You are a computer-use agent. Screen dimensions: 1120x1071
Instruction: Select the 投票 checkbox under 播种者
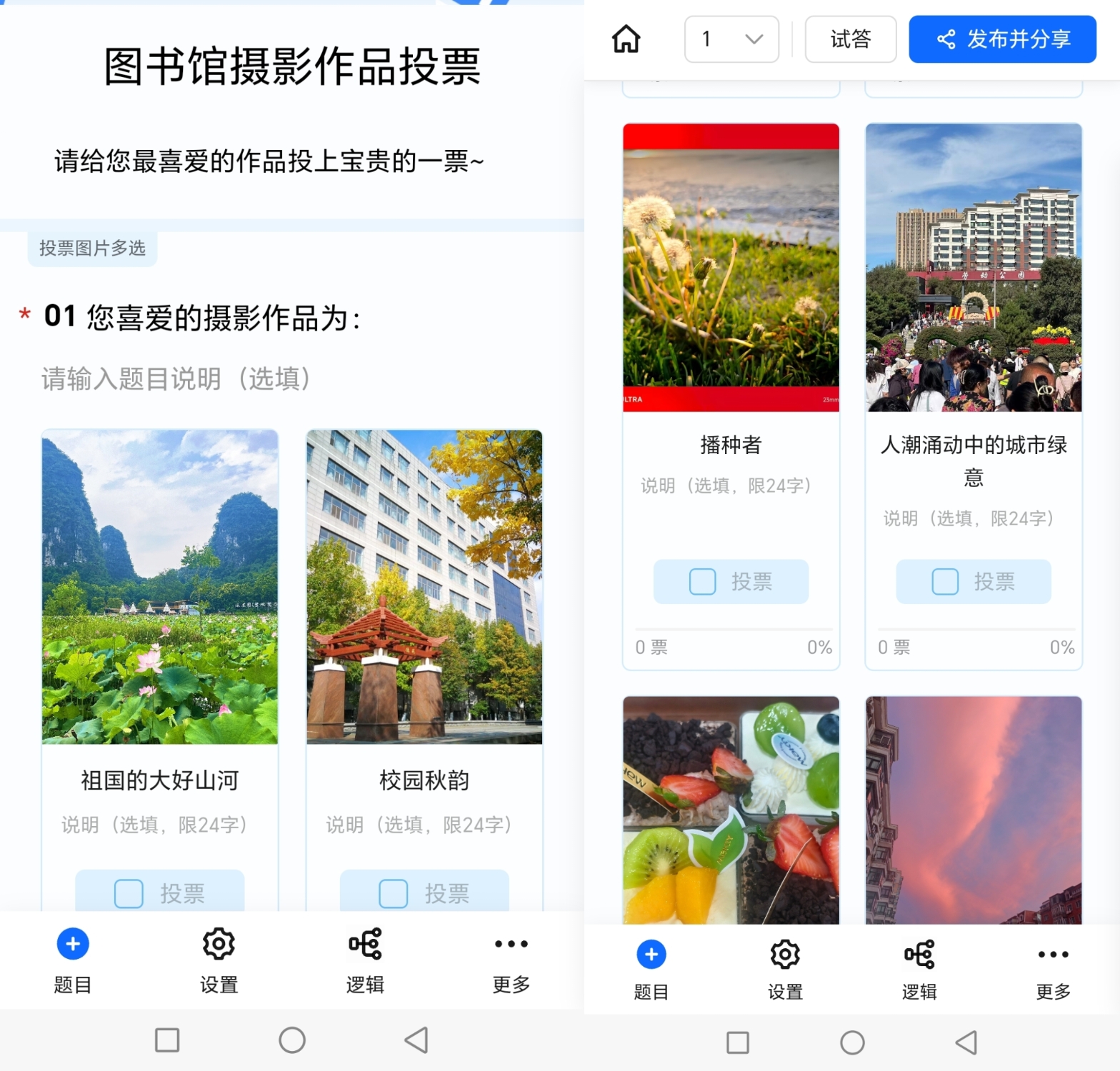pos(702,581)
